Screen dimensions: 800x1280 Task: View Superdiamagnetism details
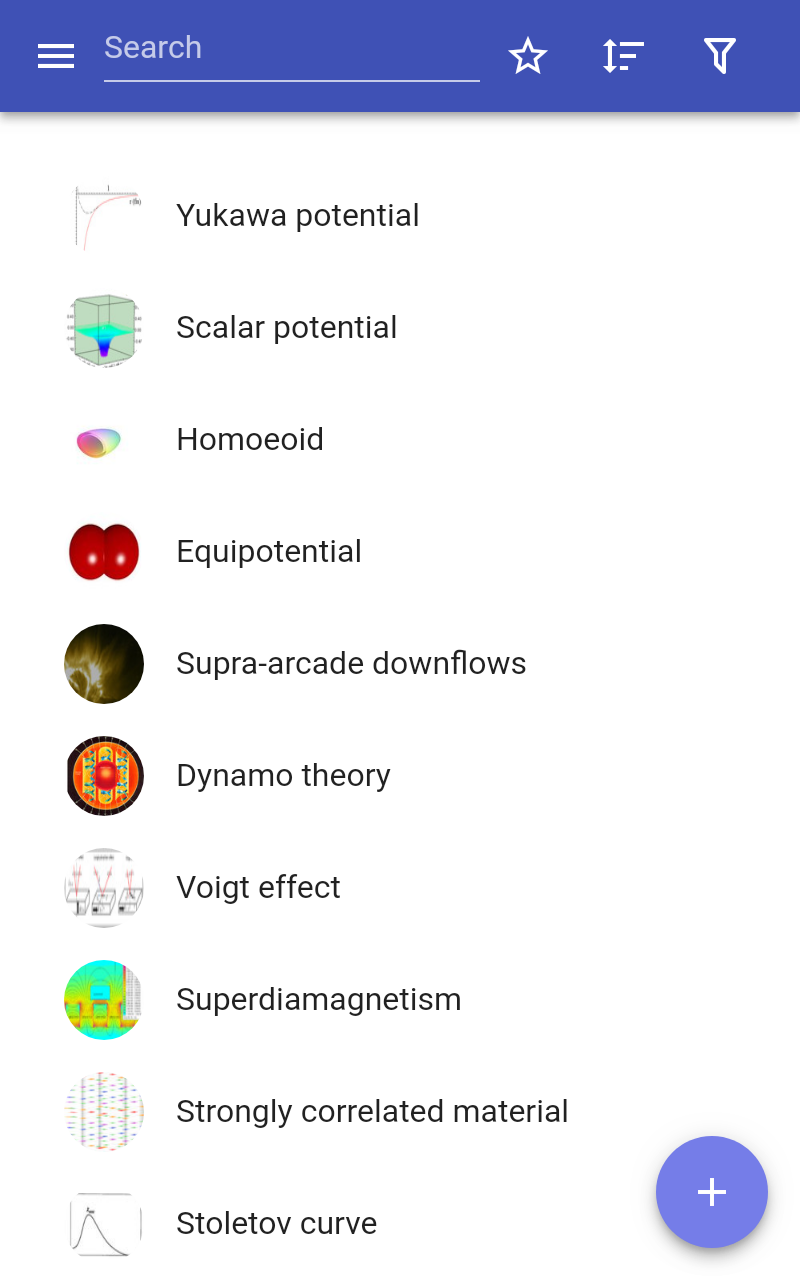click(x=318, y=1000)
